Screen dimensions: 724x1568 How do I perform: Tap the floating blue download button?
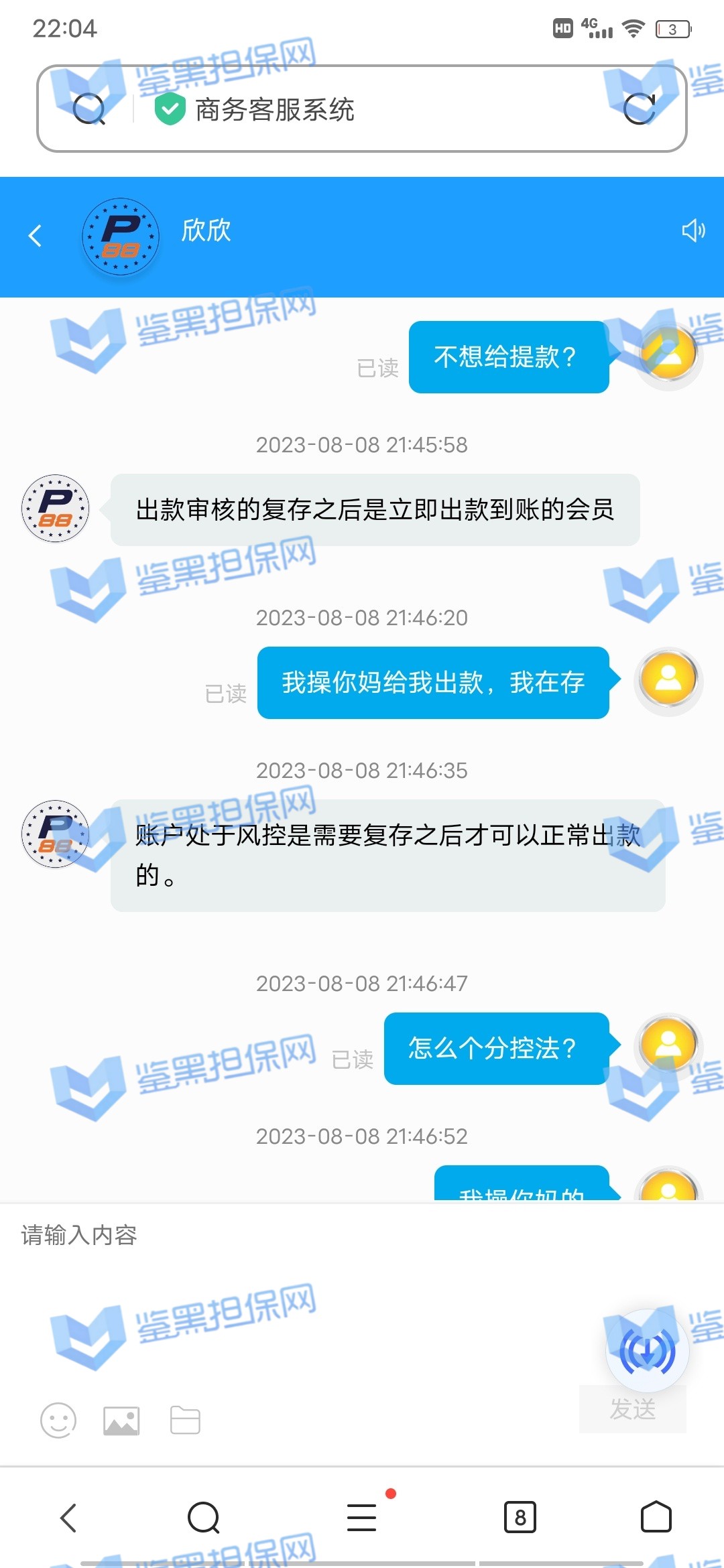point(647,1352)
